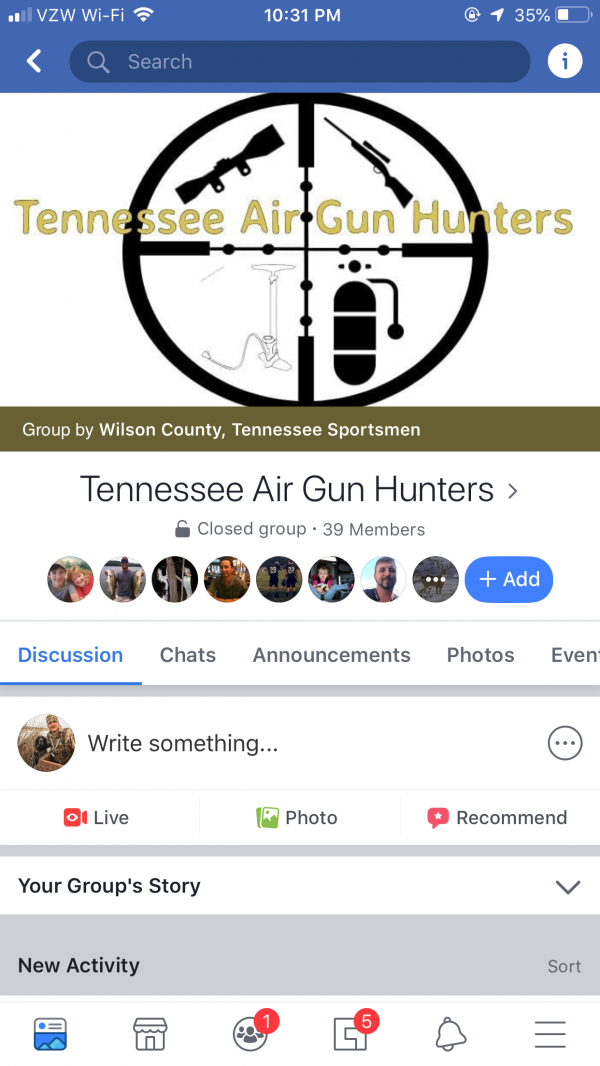Select the Discussion tab
The width and height of the screenshot is (600, 1066).
click(70, 655)
